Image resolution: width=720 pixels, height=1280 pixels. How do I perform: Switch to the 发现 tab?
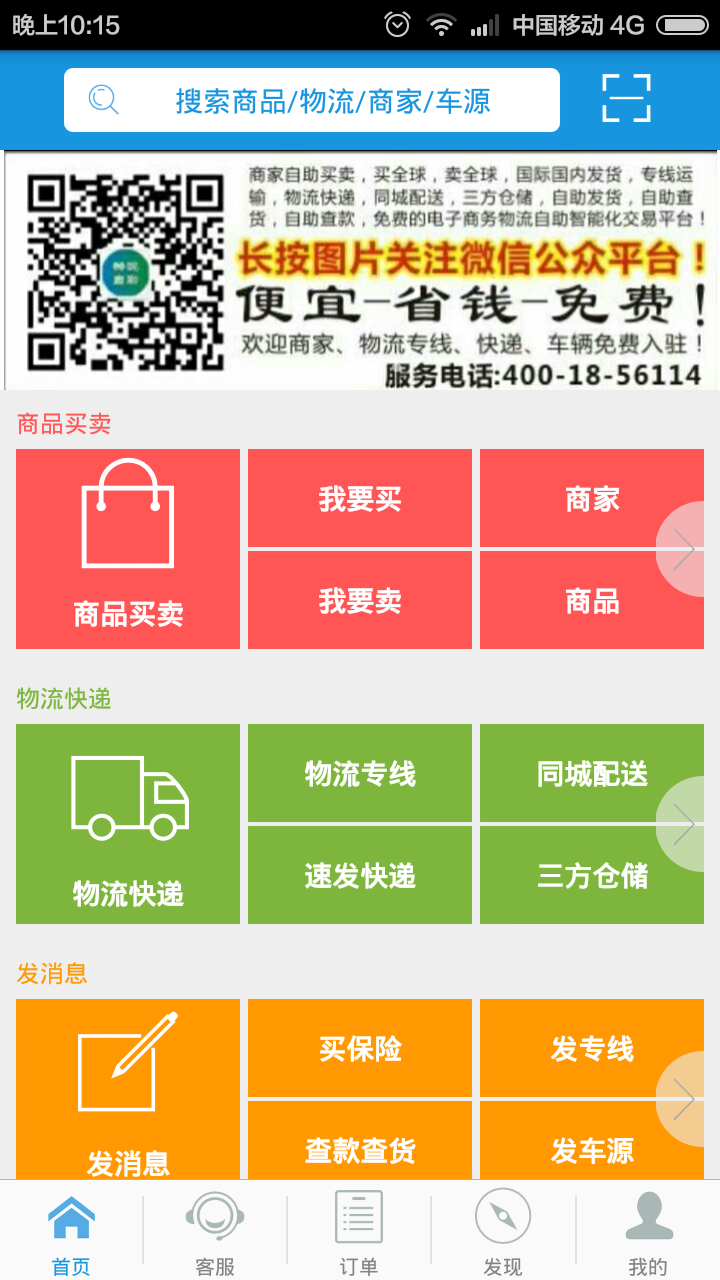click(503, 1232)
